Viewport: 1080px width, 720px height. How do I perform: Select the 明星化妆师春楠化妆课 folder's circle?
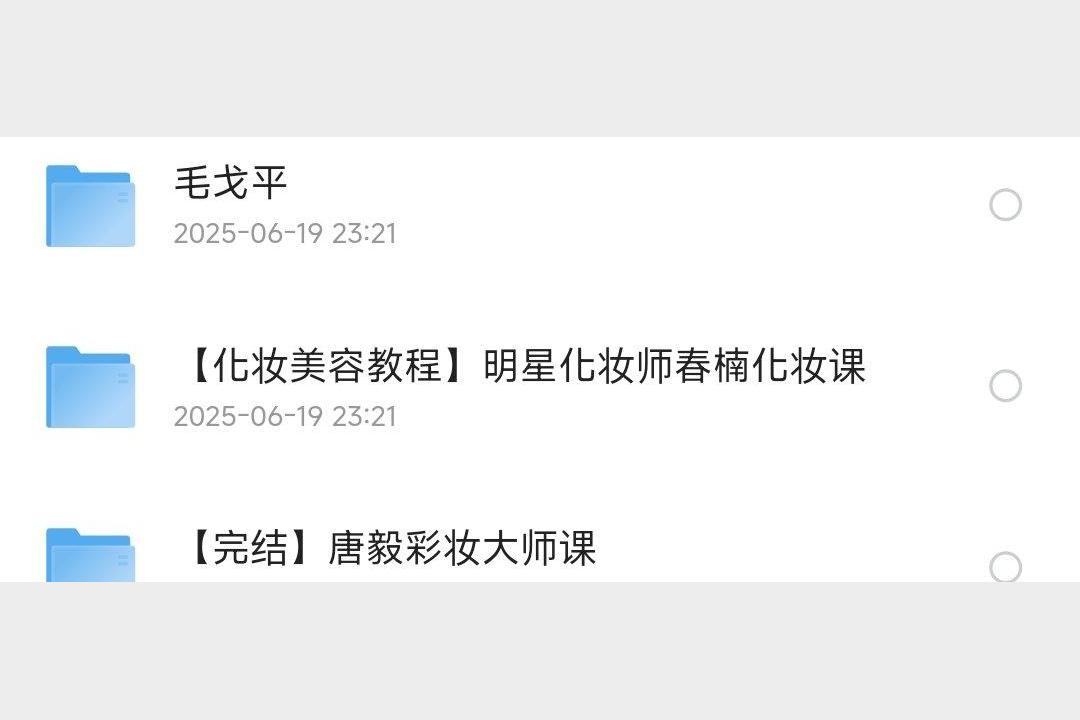point(1005,386)
